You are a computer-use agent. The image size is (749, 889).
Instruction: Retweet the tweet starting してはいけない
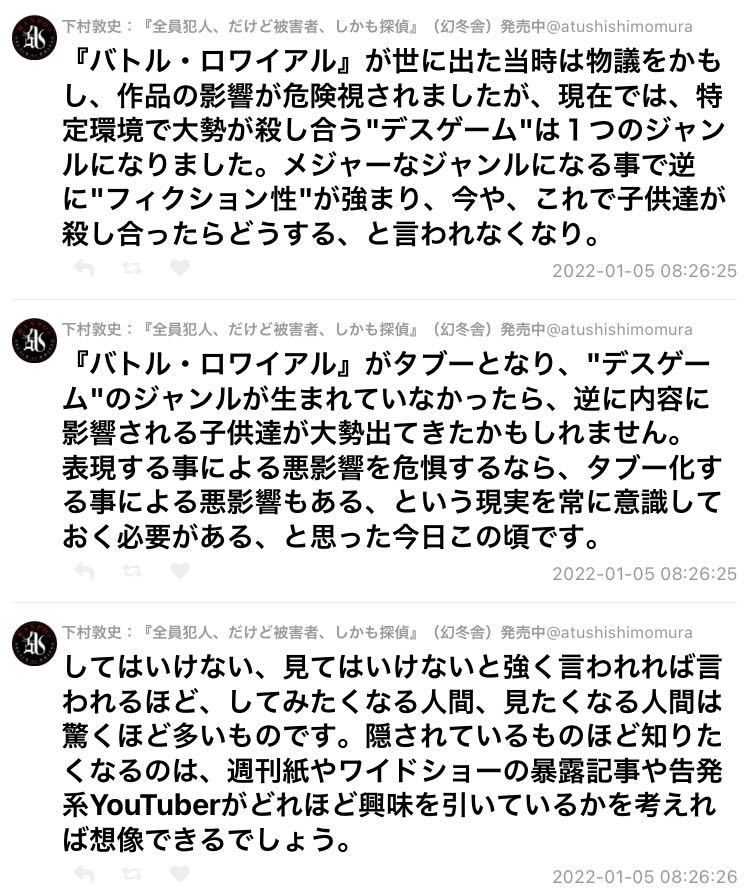[x=131, y=875]
